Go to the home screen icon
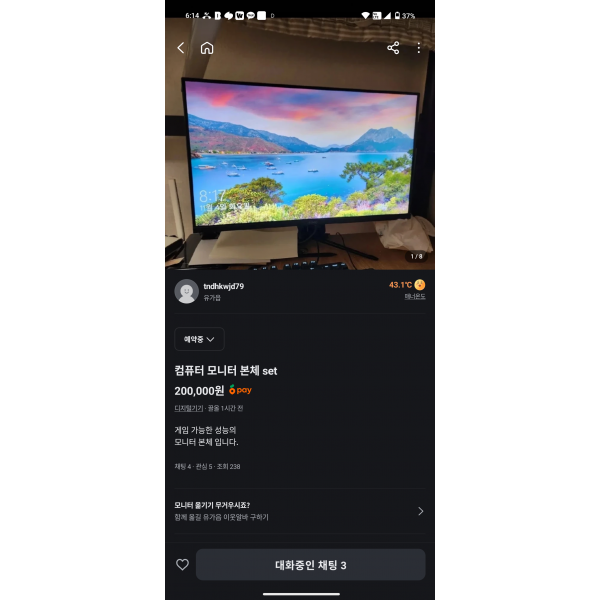Viewport: 600px width, 600px height. pyautogui.click(x=207, y=48)
